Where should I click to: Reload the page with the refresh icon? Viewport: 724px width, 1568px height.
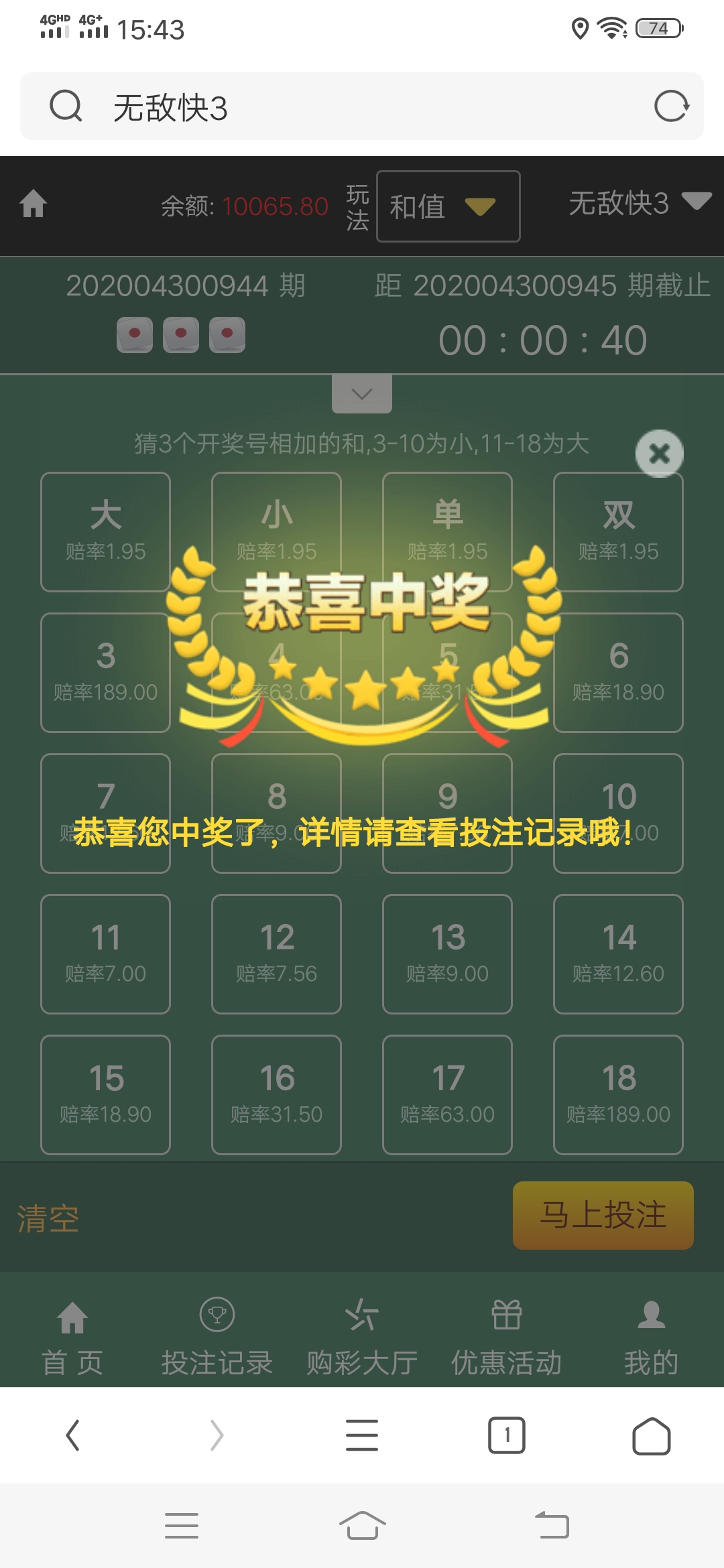pos(672,107)
